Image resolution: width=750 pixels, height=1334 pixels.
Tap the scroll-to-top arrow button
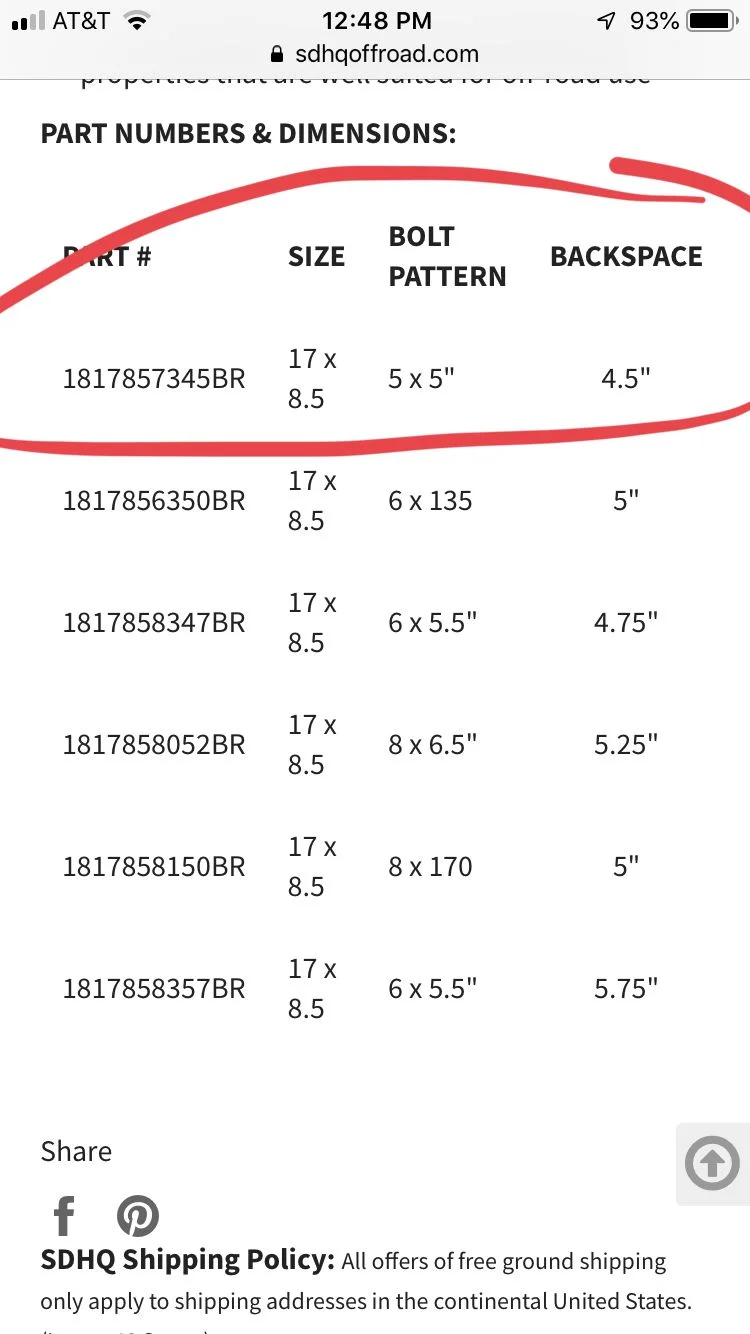712,1163
